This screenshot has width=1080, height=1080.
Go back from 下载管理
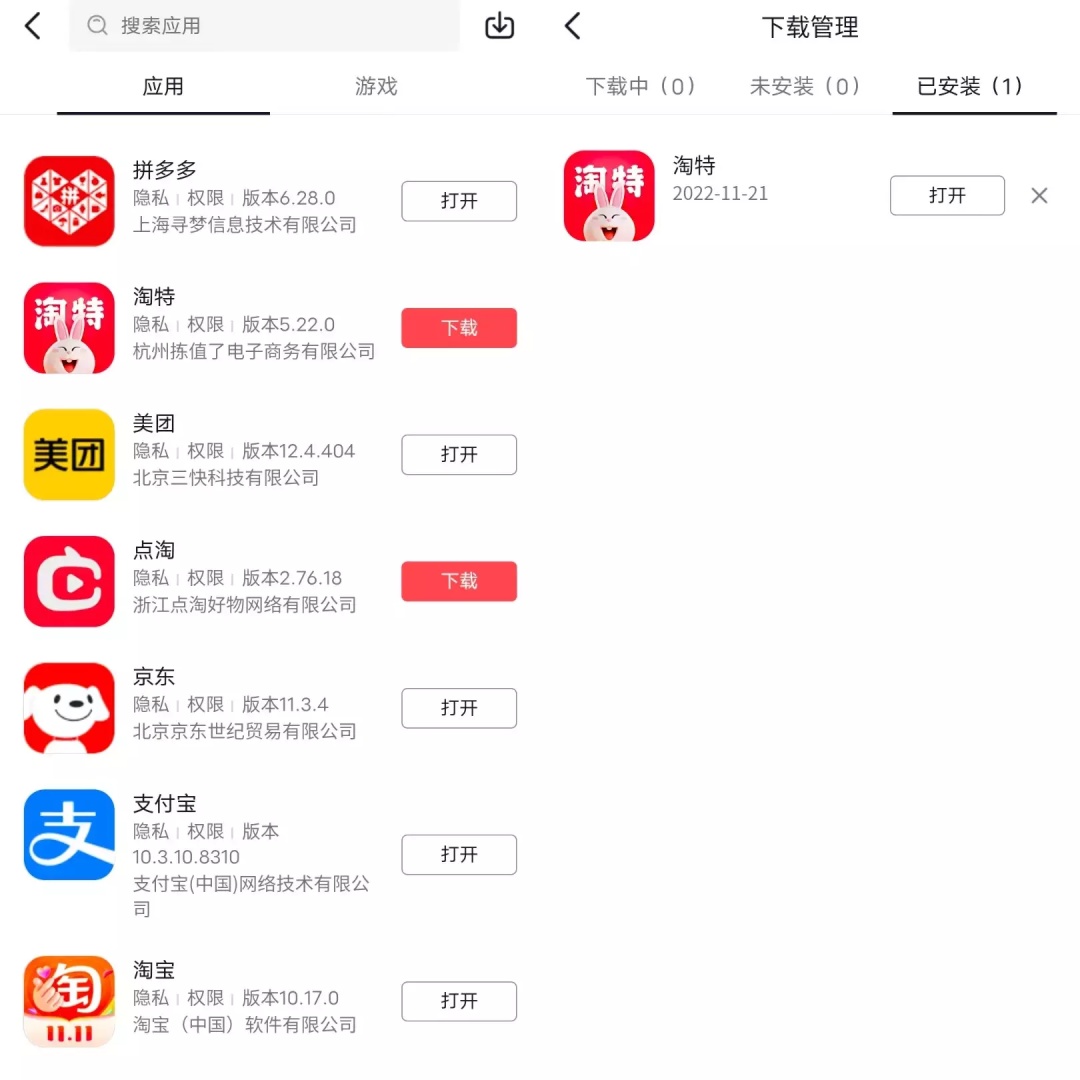click(573, 26)
